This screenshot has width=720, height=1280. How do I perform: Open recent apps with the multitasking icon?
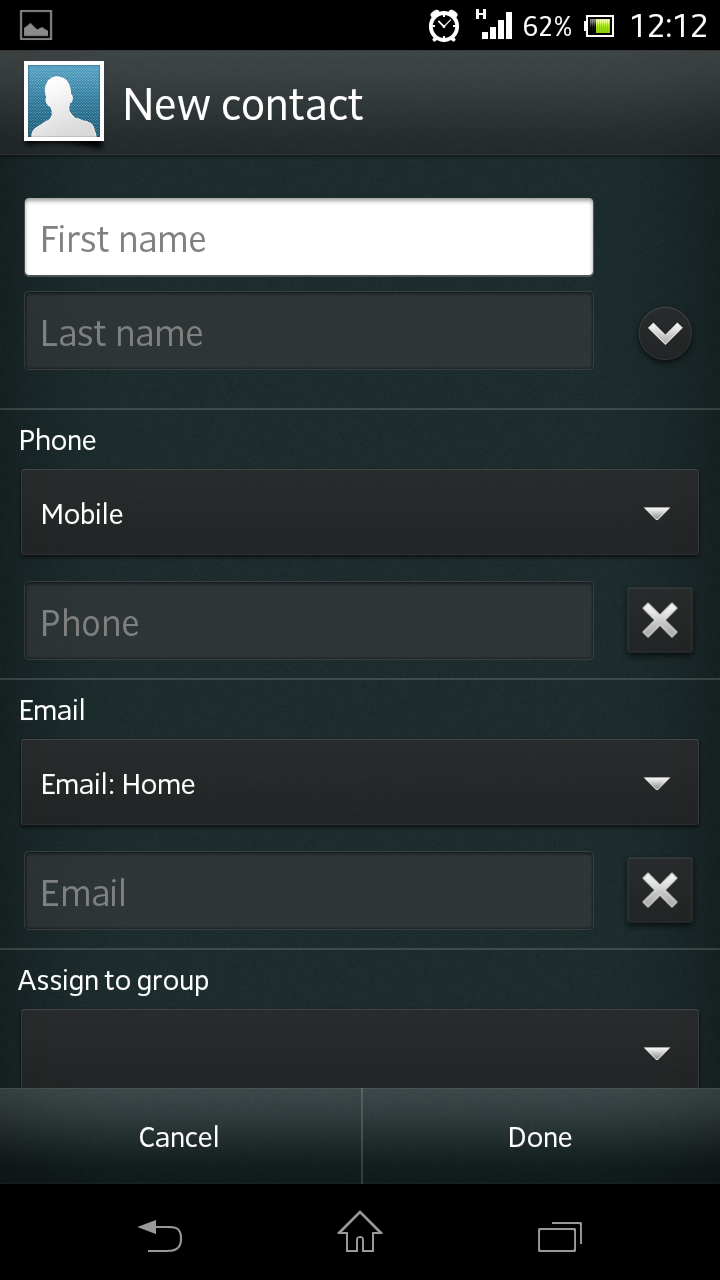(560, 1237)
